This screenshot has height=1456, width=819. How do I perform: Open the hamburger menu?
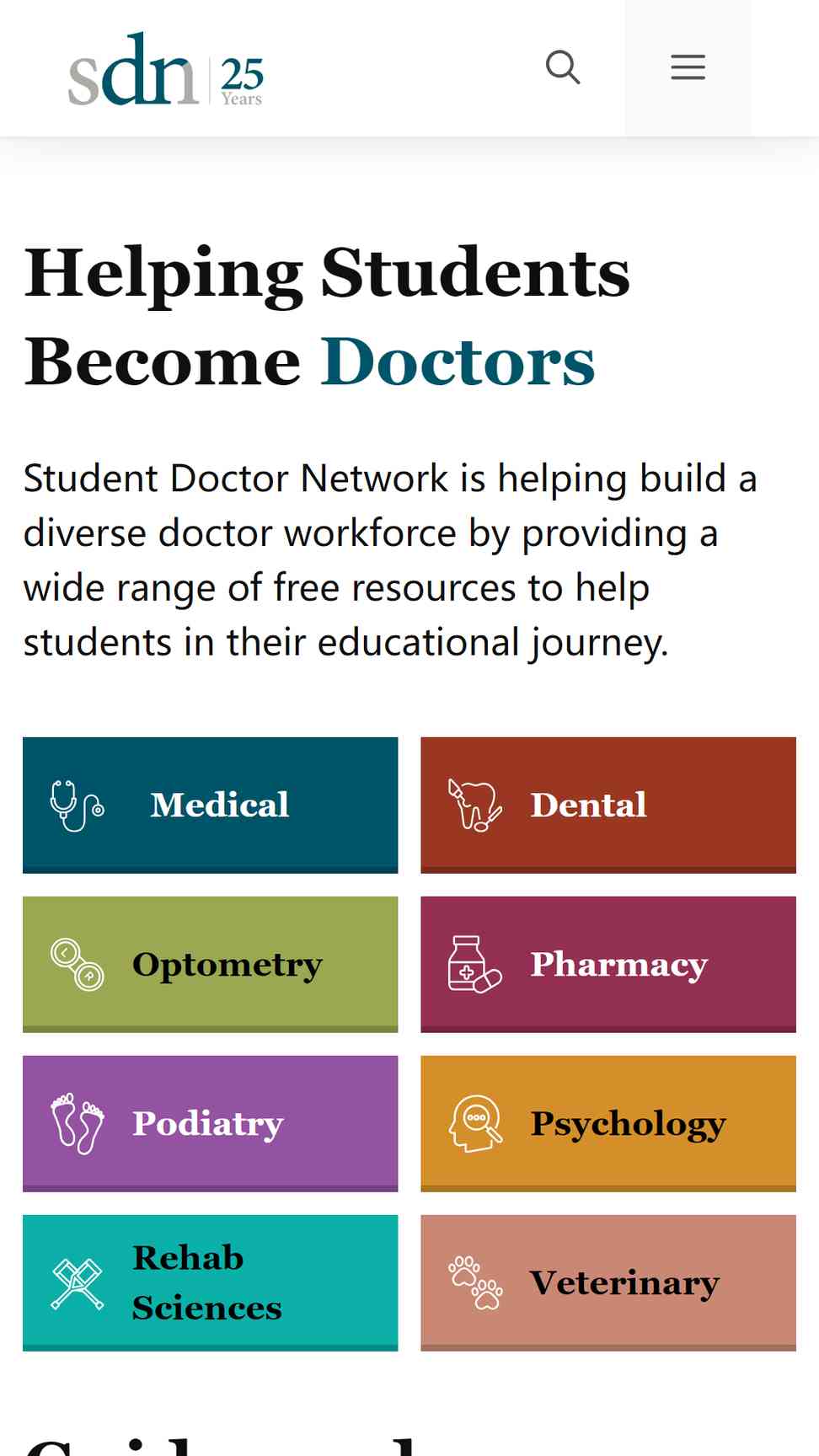(x=688, y=67)
